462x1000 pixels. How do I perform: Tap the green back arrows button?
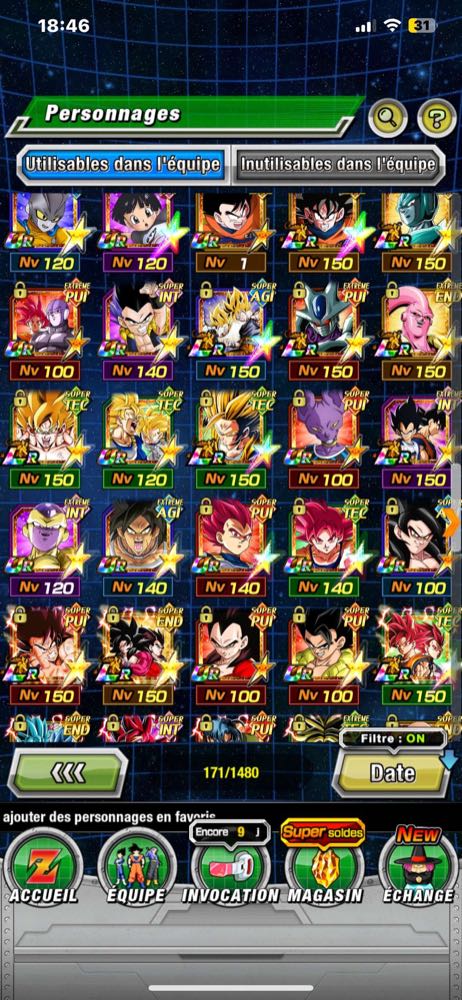pos(67,773)
